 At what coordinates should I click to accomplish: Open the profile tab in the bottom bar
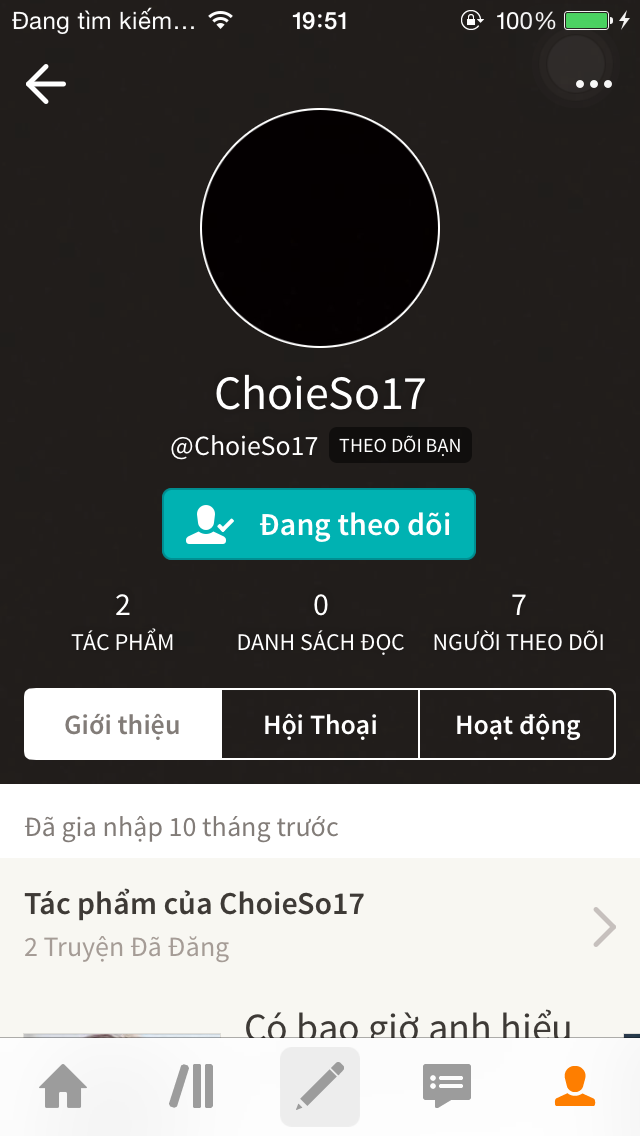click(575, 1086)
